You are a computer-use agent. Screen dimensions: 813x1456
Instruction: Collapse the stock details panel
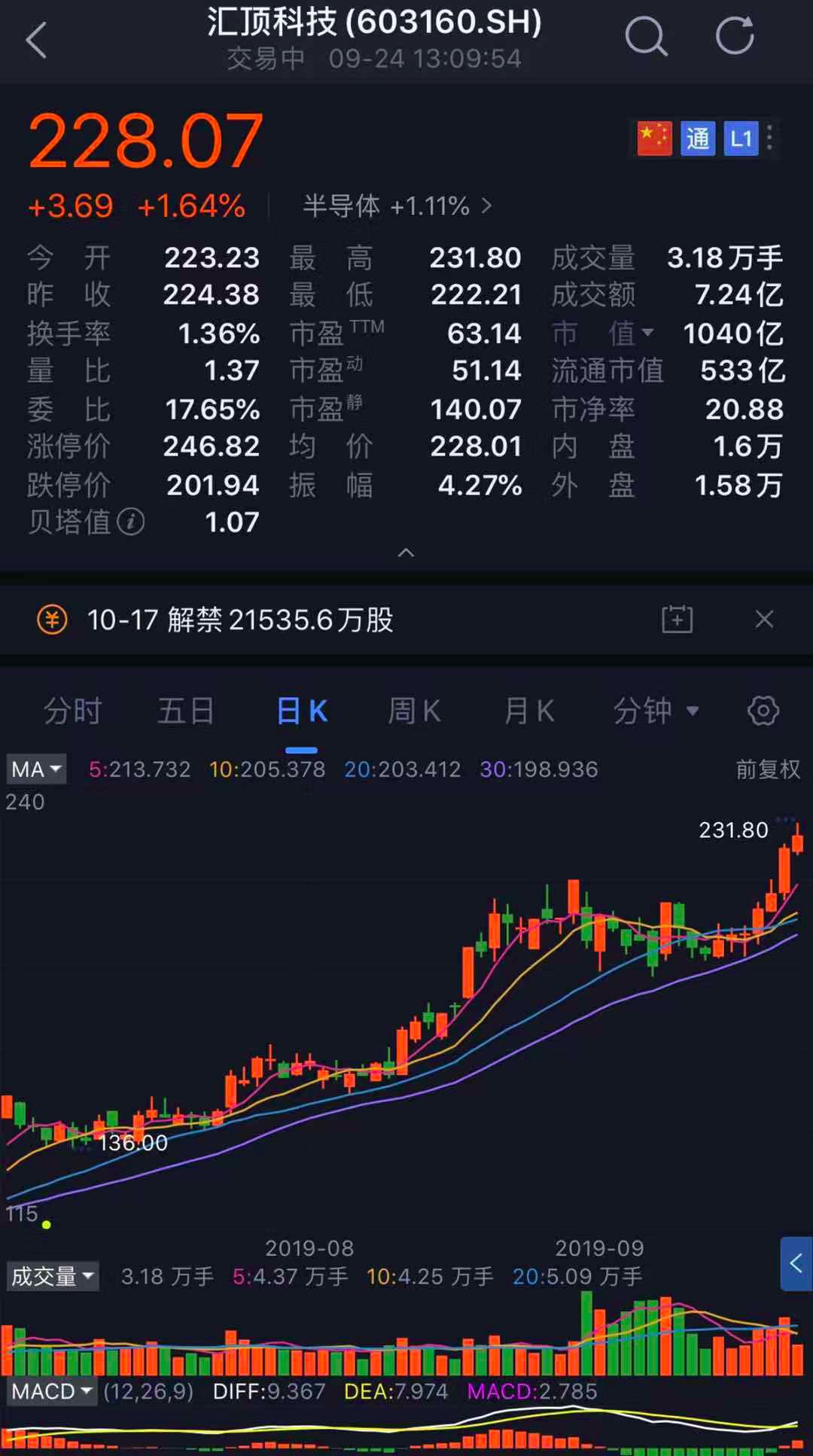click(406, 553)
